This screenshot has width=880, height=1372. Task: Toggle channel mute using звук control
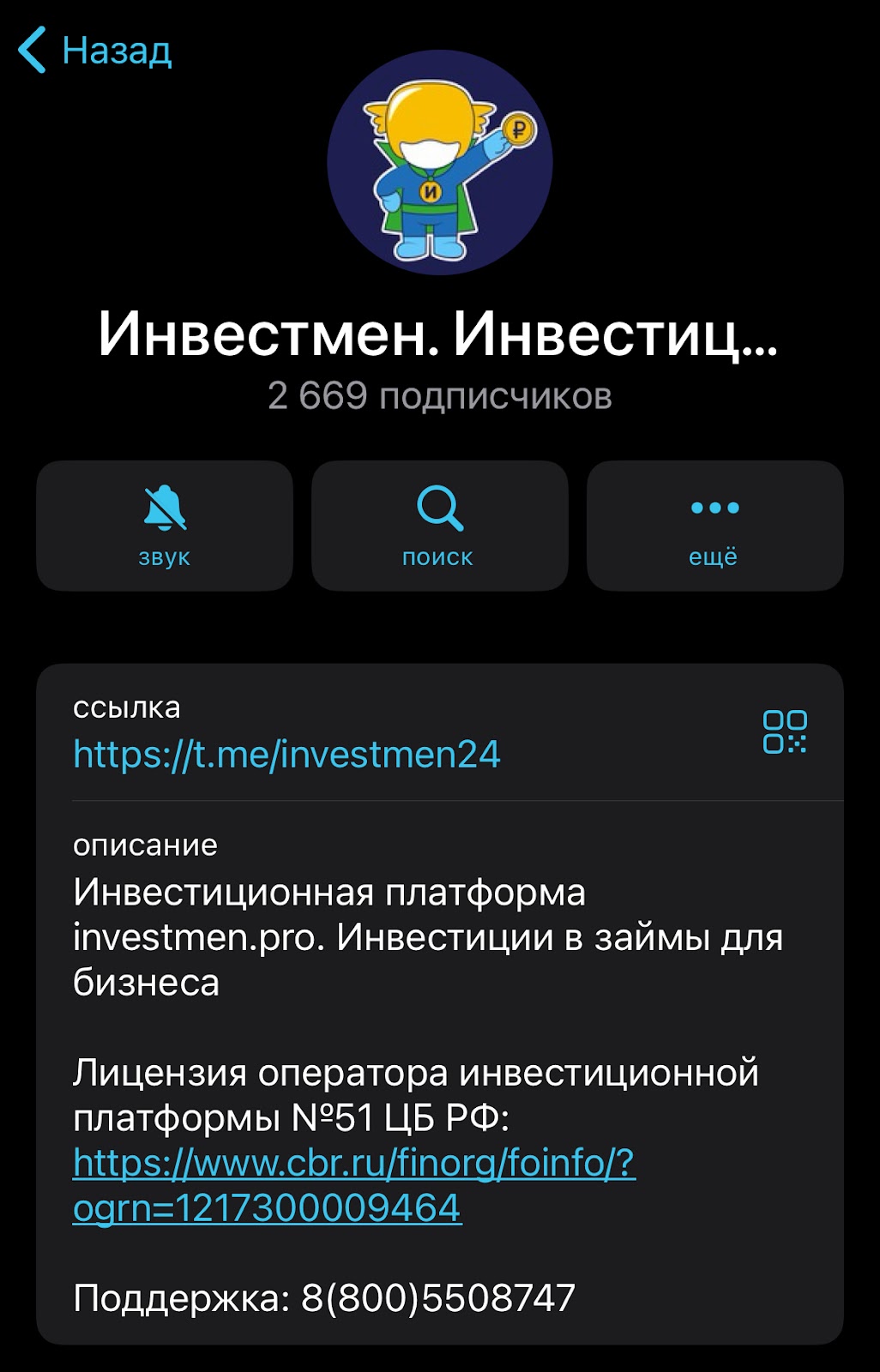163,527
